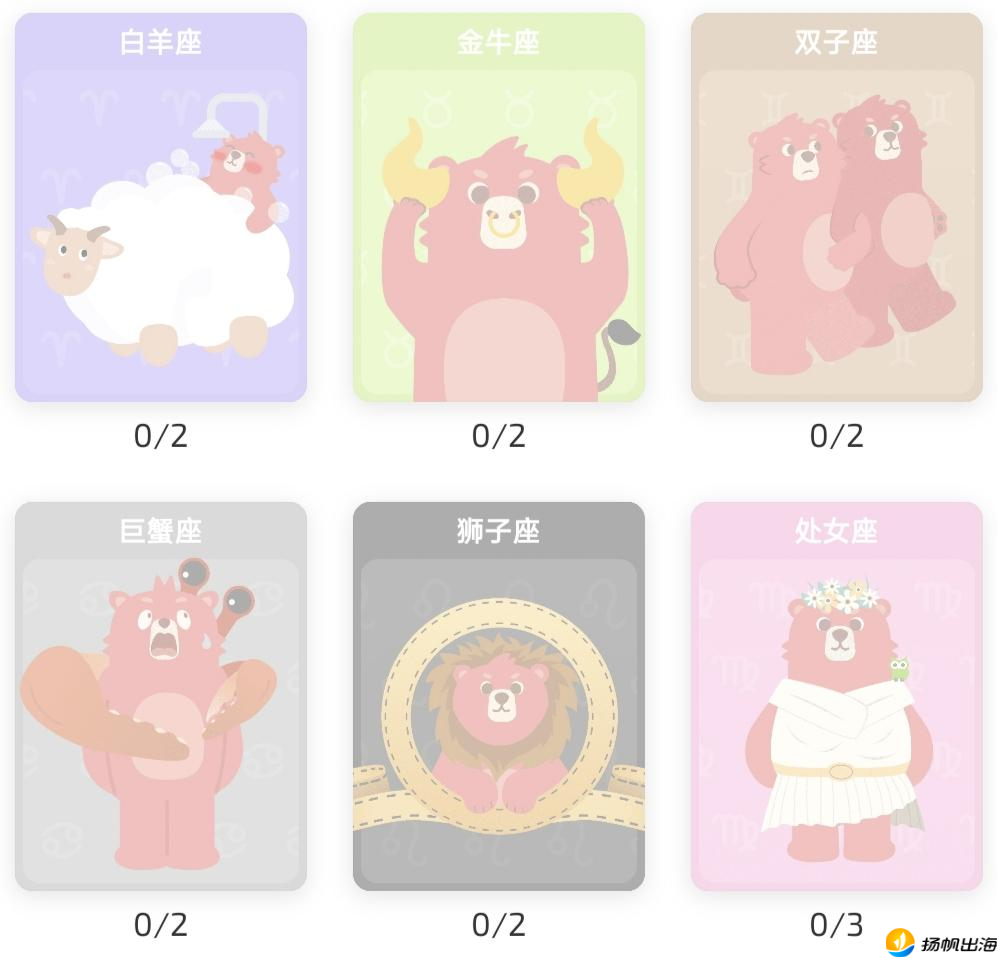Open the 白羊座 card
This screenshot has height=957, width=997.
(160, 208)
